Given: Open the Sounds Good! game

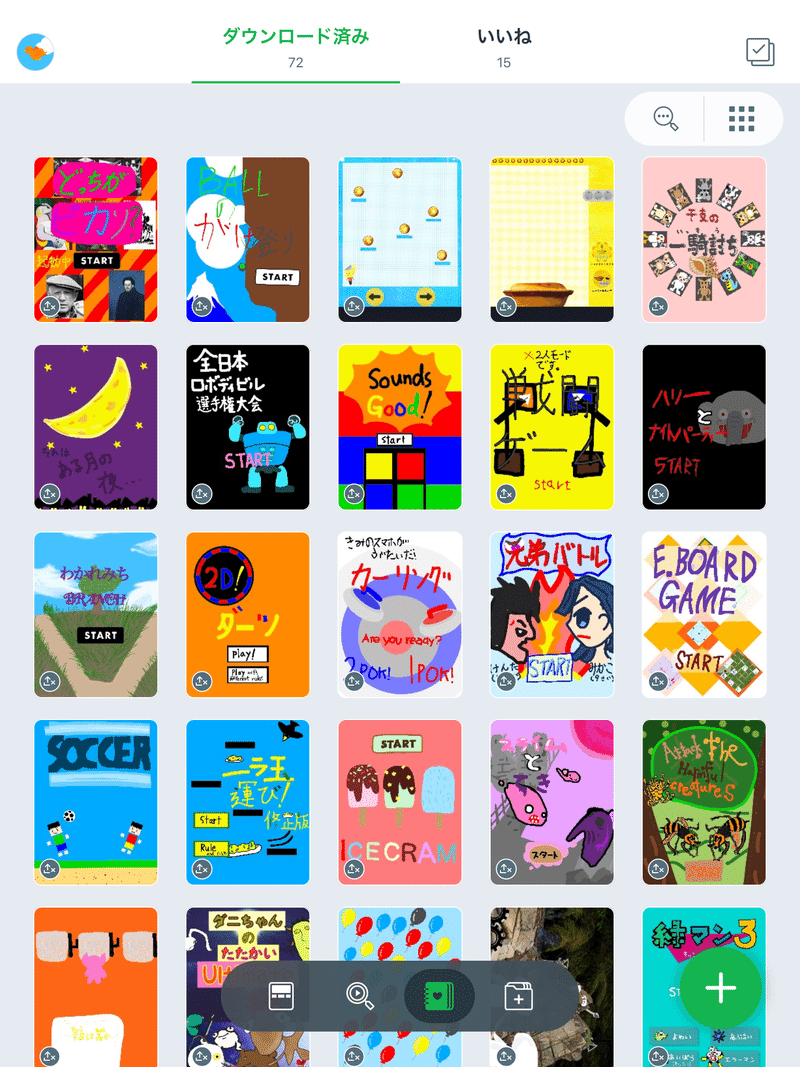Looking at the screenshot, I should click(x=400, y=427).
